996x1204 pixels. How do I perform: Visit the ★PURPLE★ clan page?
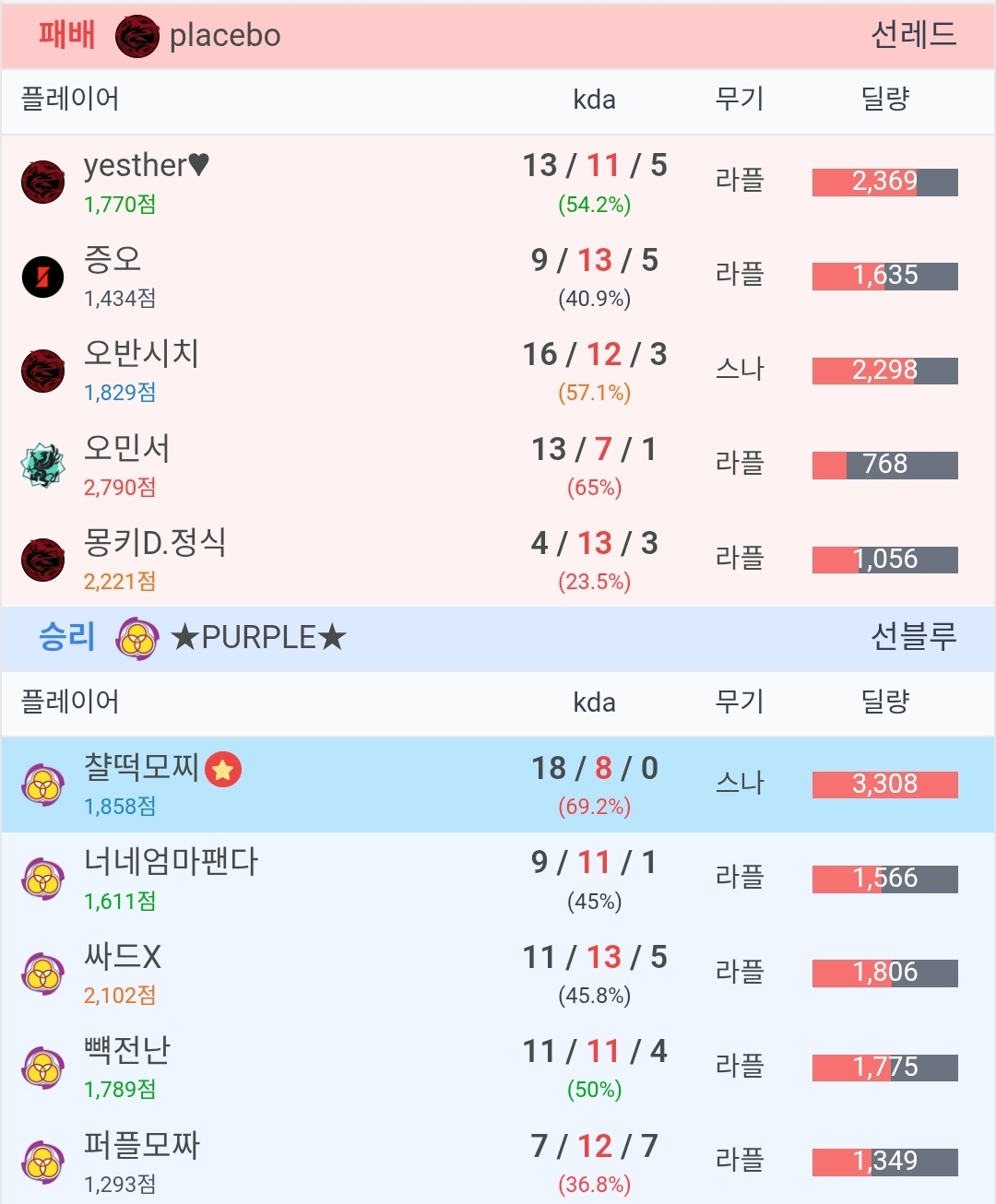258,638
